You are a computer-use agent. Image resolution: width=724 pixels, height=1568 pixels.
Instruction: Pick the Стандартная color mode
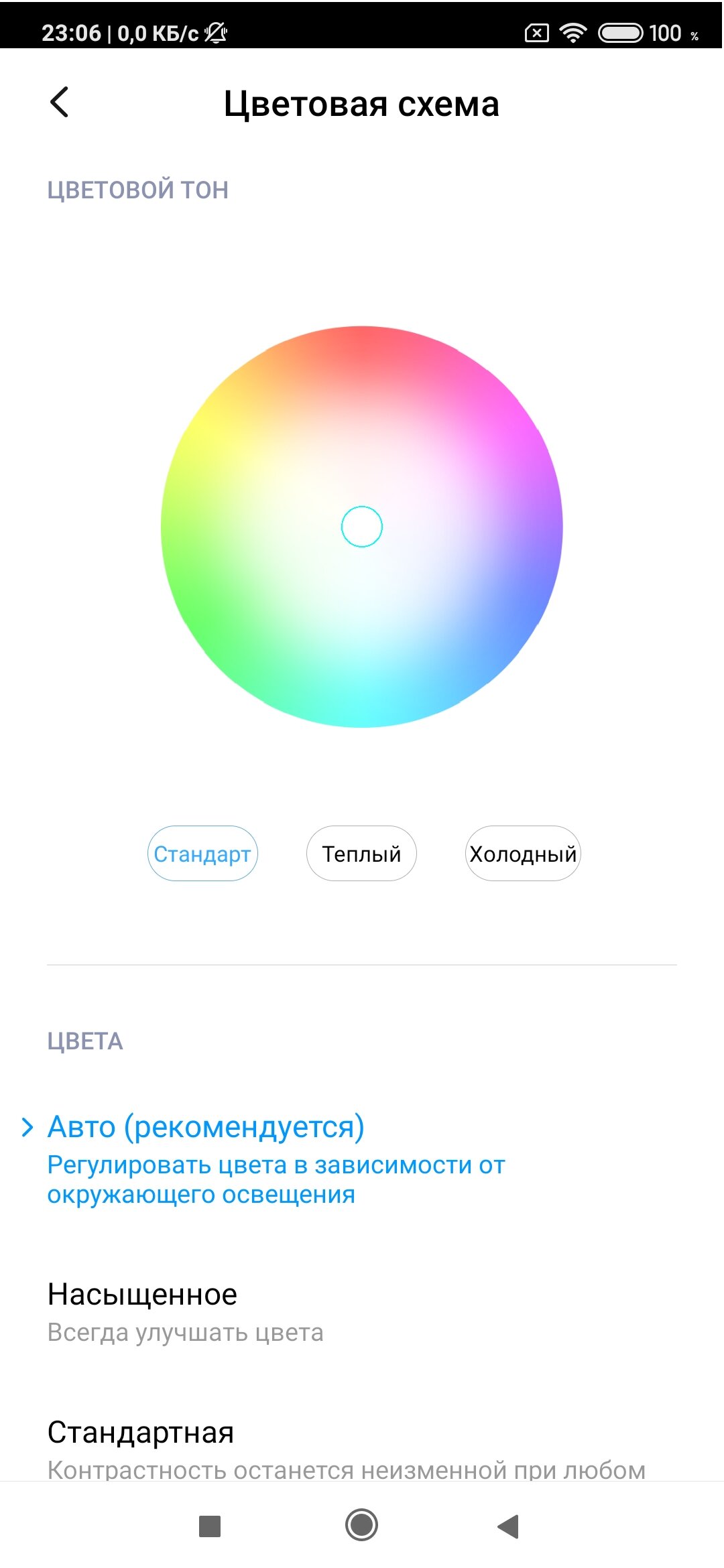tap(362, 1446)
